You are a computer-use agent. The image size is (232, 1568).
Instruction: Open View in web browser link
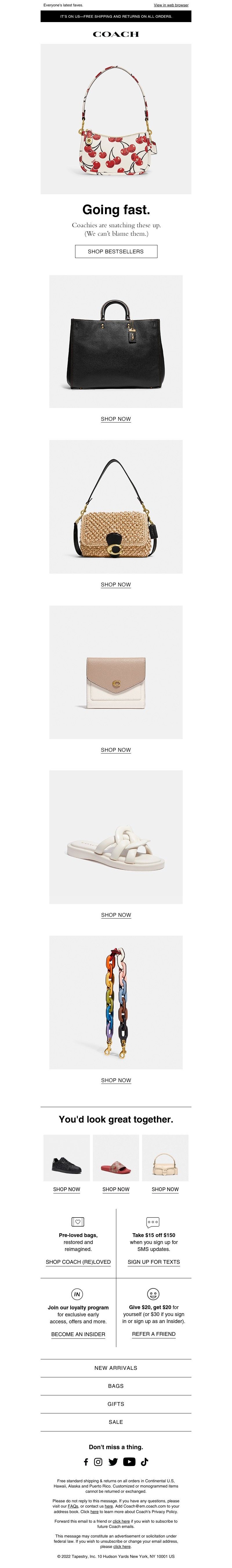171,5
